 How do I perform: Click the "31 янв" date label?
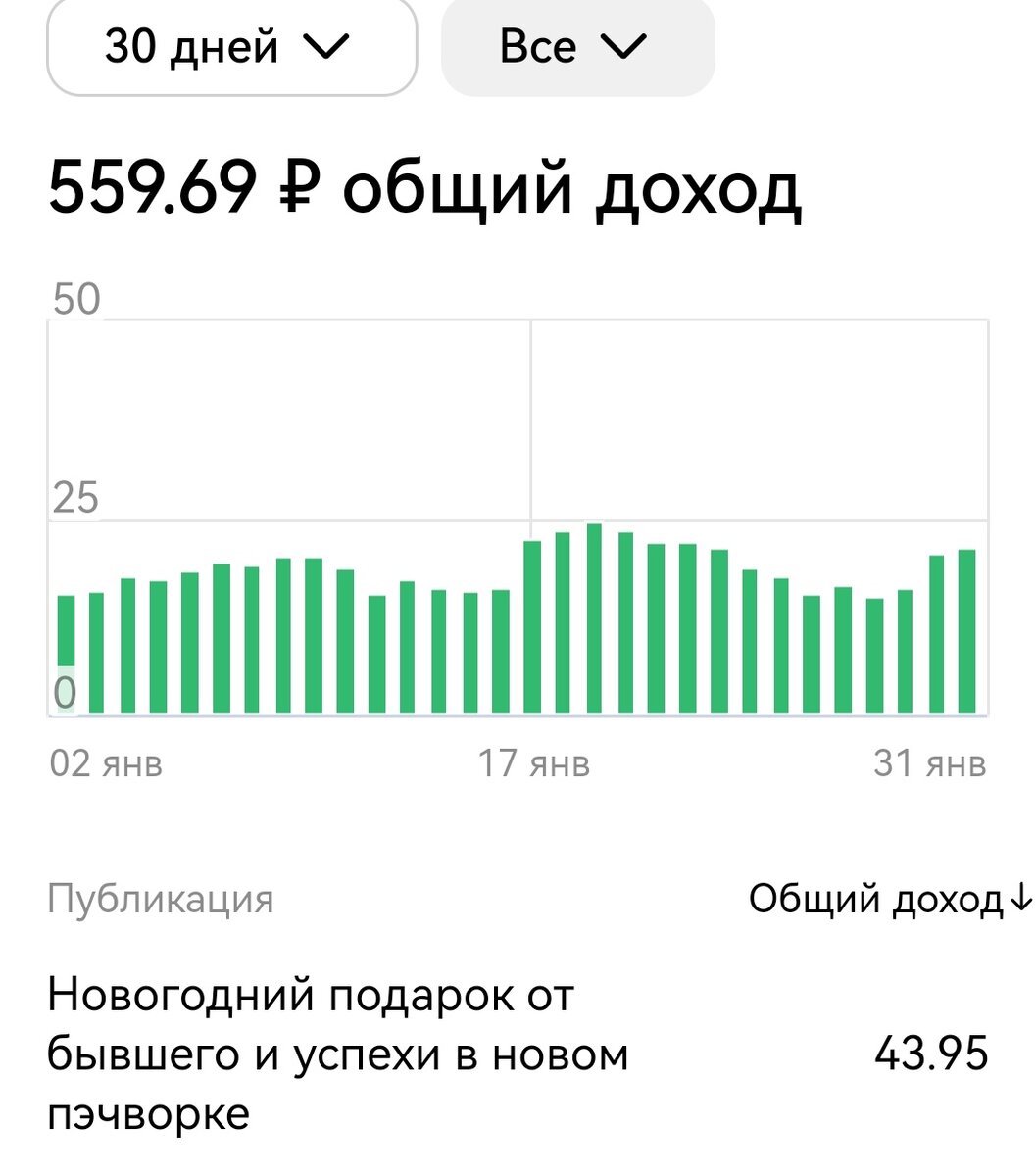point(929,764)
